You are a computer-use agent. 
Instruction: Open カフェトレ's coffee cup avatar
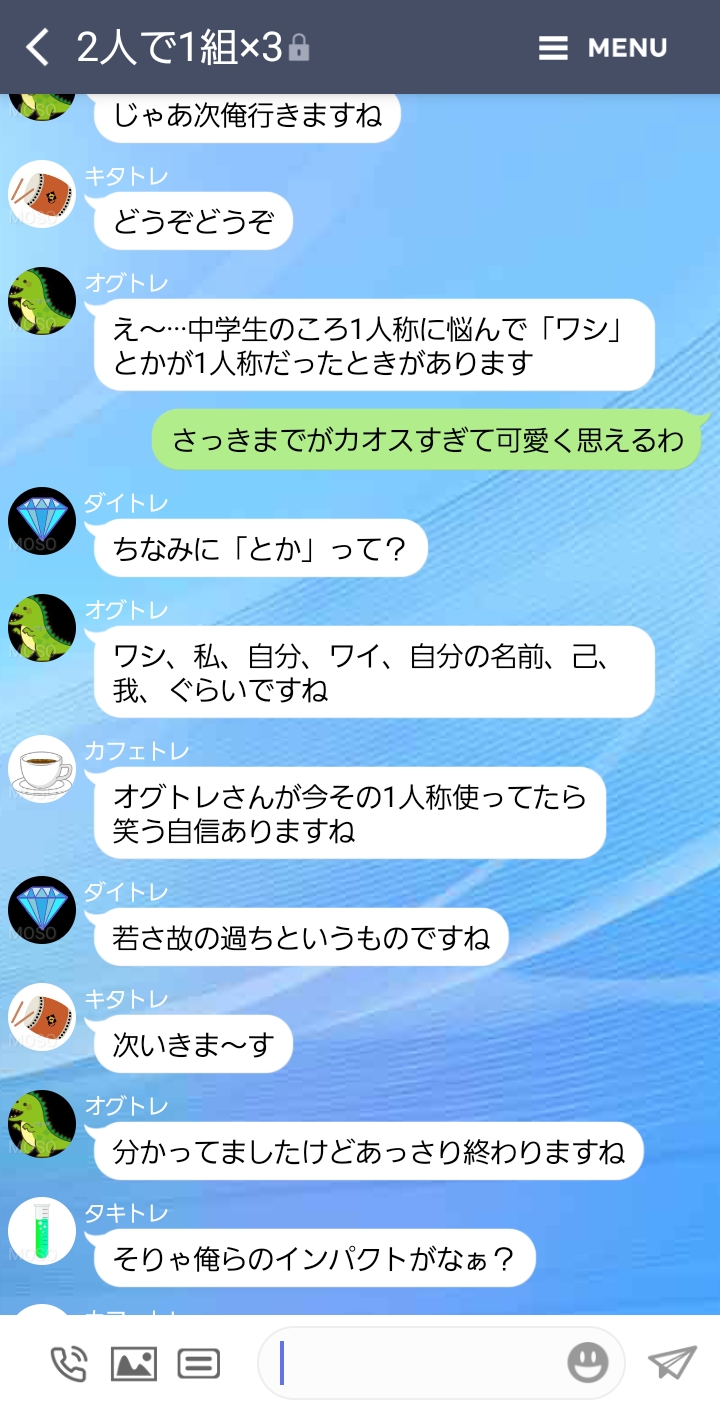coord(42,769)
